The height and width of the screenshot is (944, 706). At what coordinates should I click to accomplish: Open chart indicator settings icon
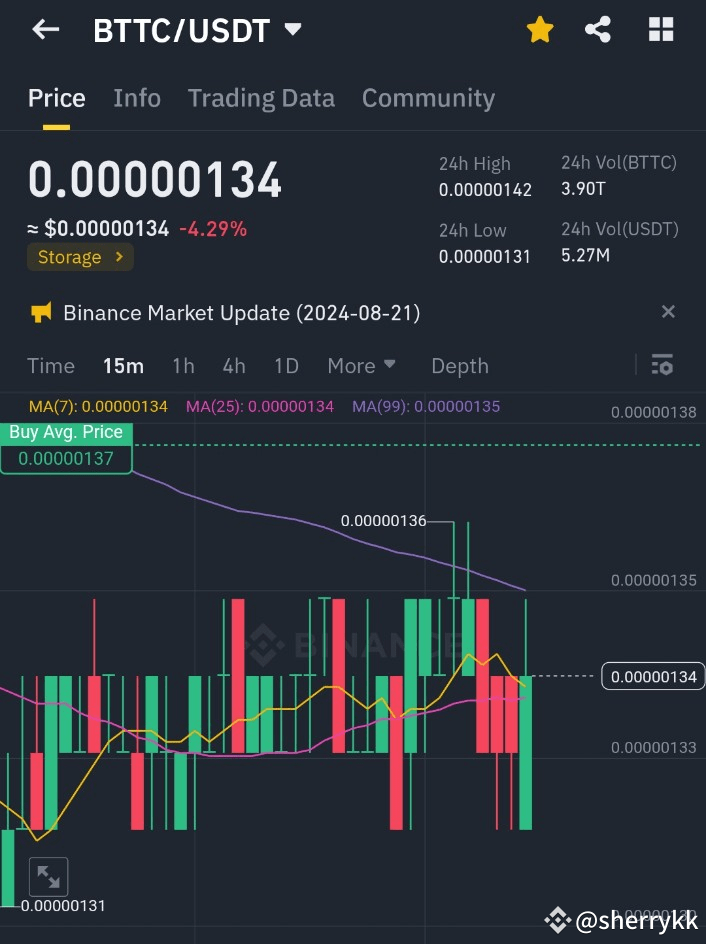pos(662,365)
